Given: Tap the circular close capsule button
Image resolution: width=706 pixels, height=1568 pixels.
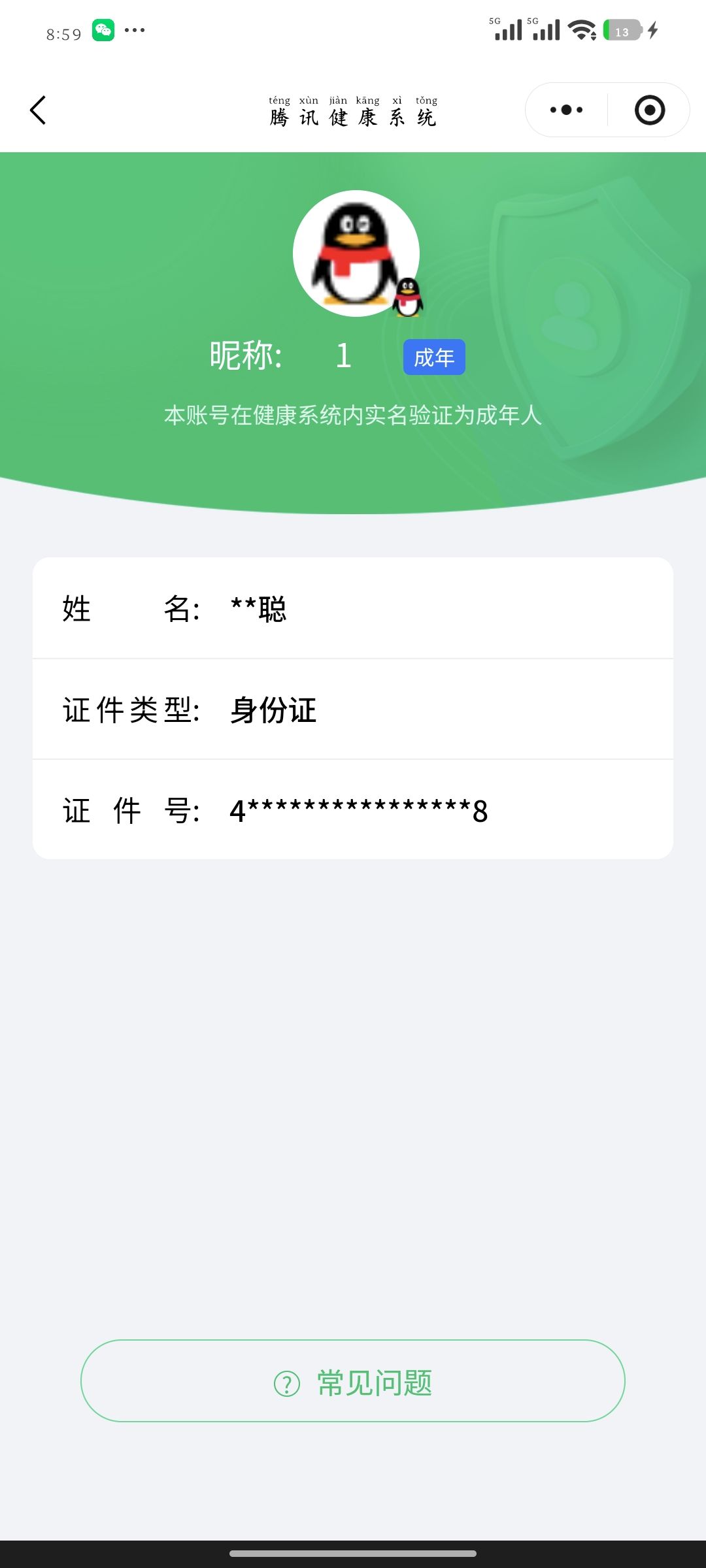Looking at the screenshot, I should 649,109.
